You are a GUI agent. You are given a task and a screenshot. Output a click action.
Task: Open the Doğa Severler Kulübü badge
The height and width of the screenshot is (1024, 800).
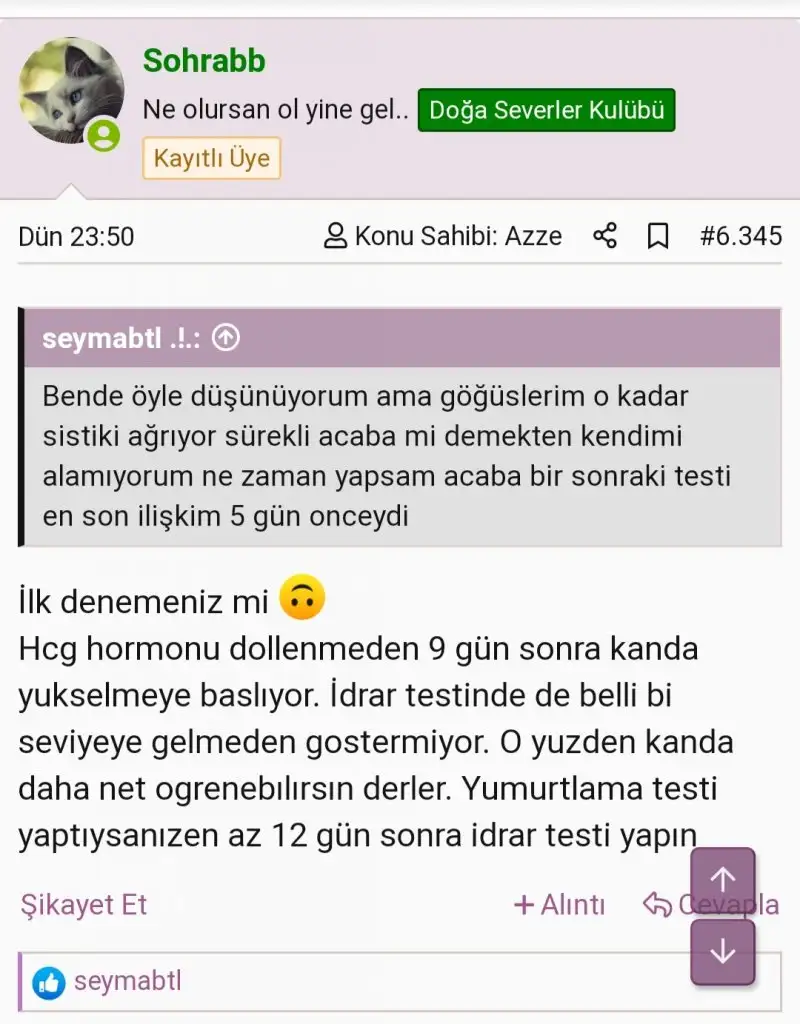click(x=546, y=110)
